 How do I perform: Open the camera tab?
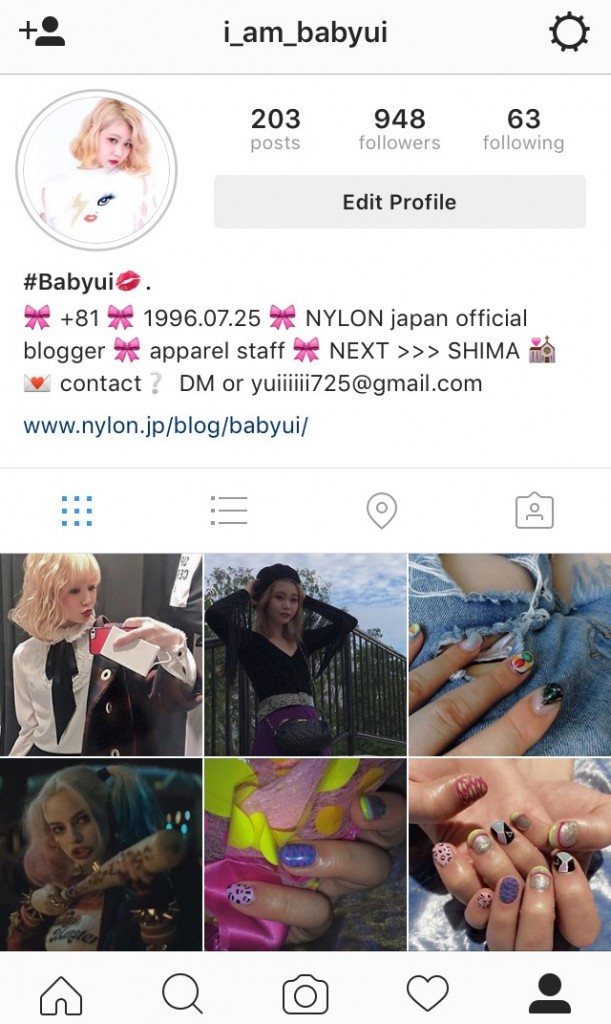305,994
